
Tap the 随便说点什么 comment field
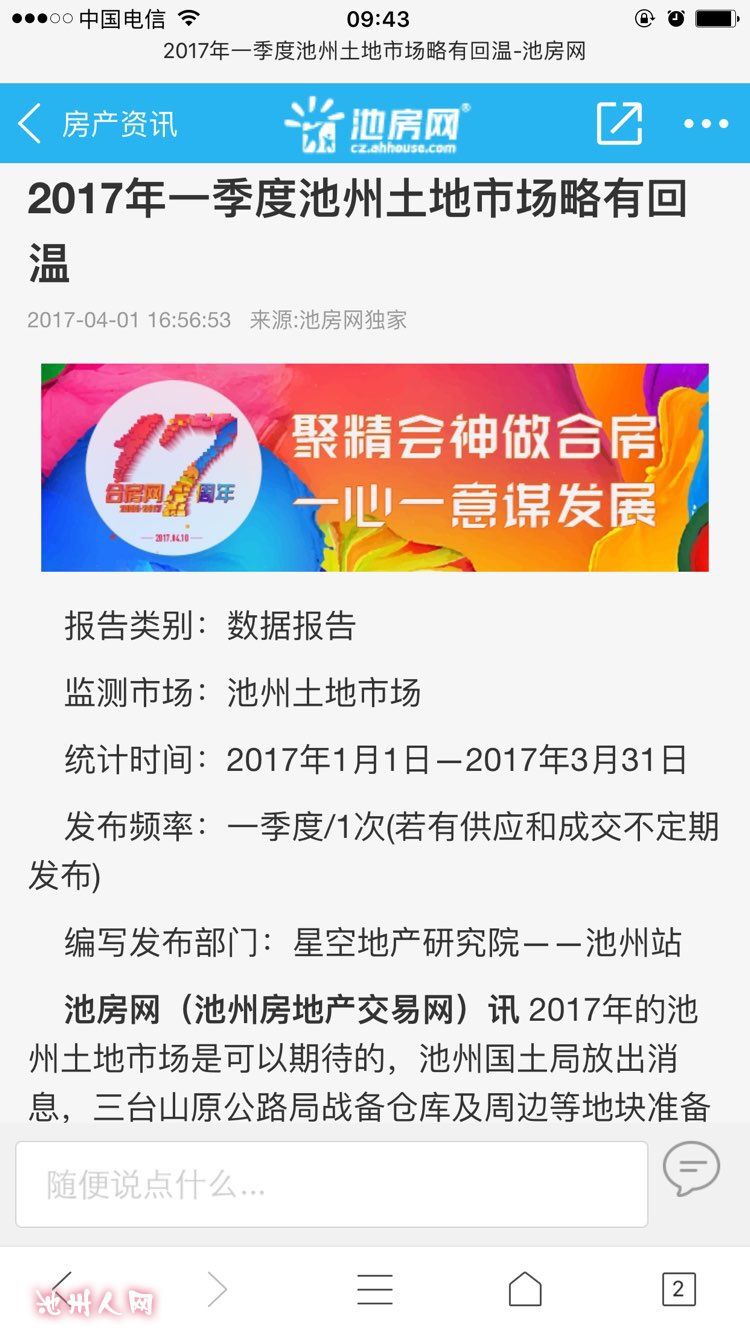point(331,1185)
